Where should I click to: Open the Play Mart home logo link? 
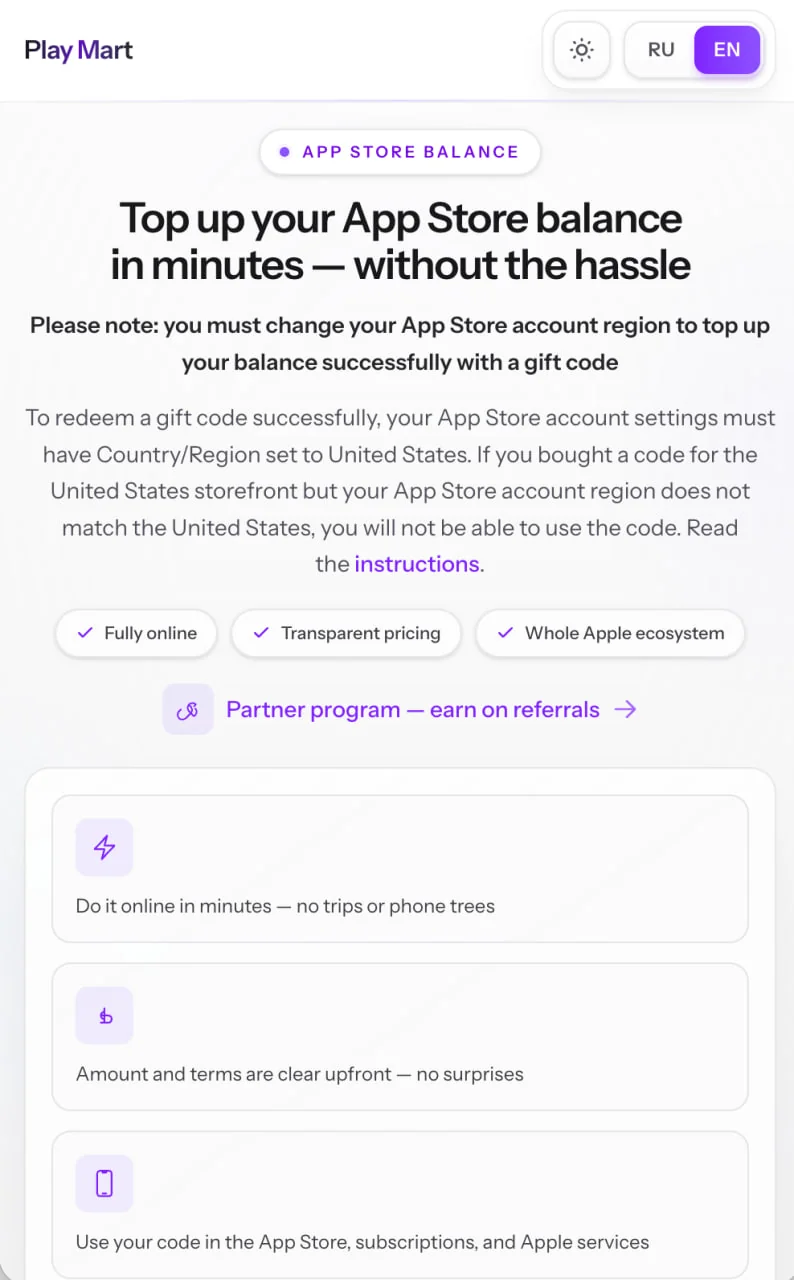(x=79, y=50)
